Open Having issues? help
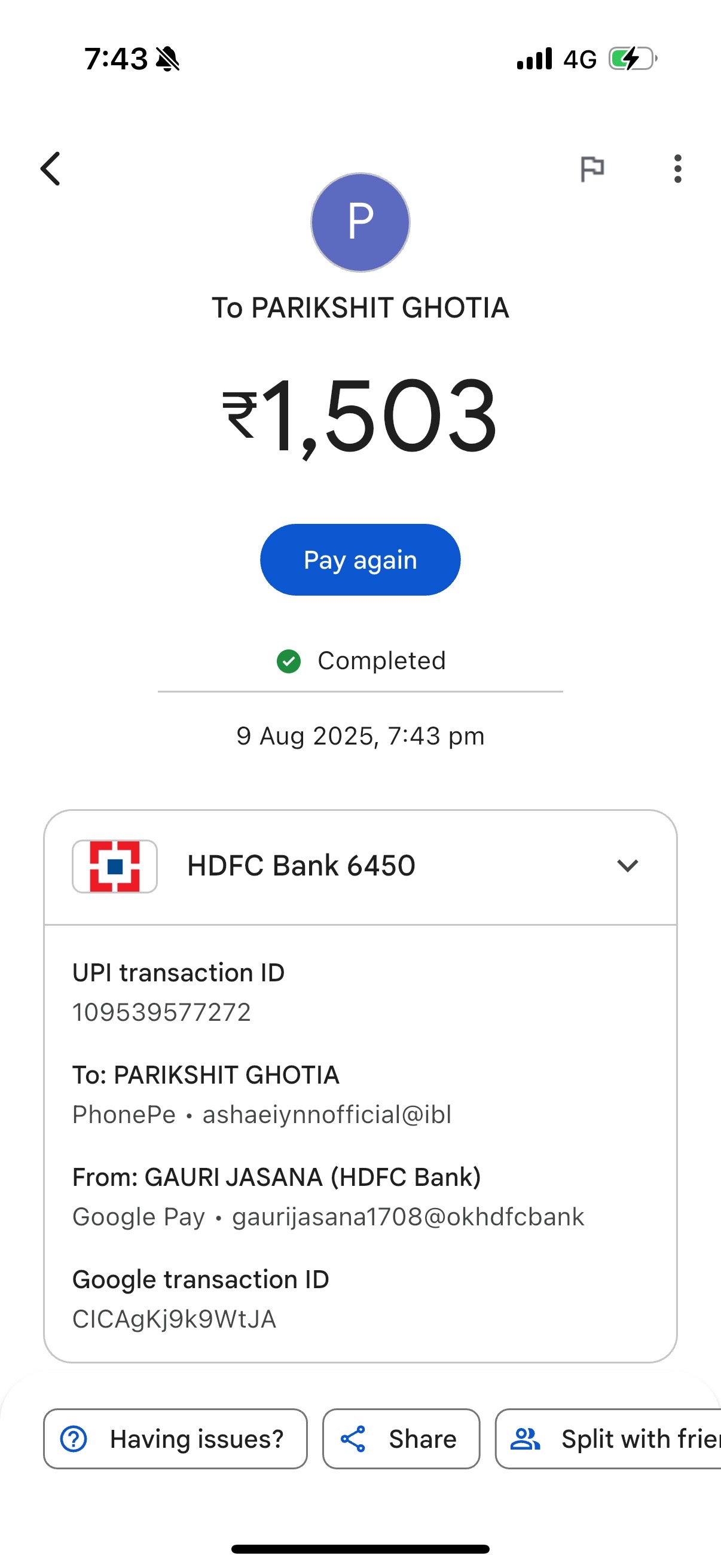Screen dimensions: 721x1568 [x=175, y=1438]
